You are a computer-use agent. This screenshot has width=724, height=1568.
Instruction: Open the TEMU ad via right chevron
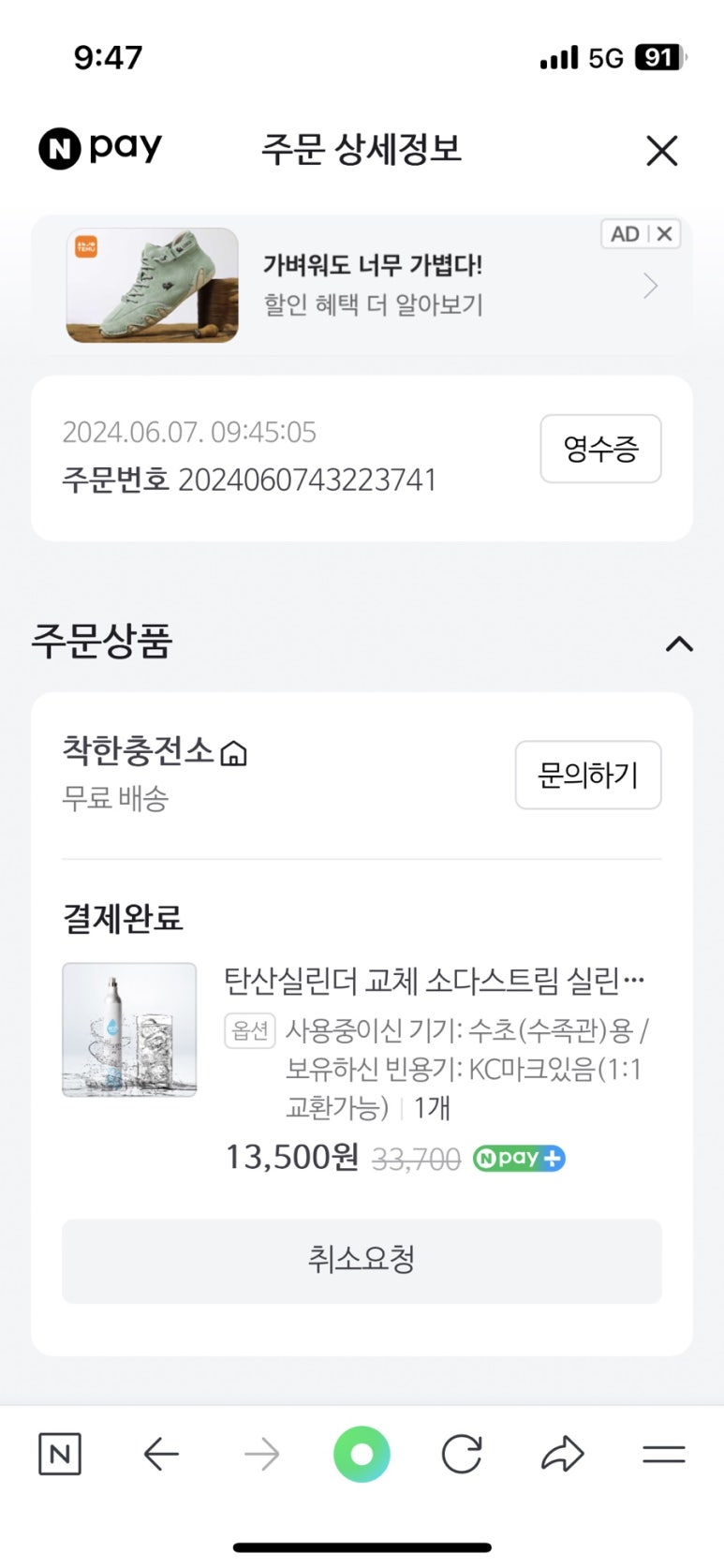tap(650, 286)
